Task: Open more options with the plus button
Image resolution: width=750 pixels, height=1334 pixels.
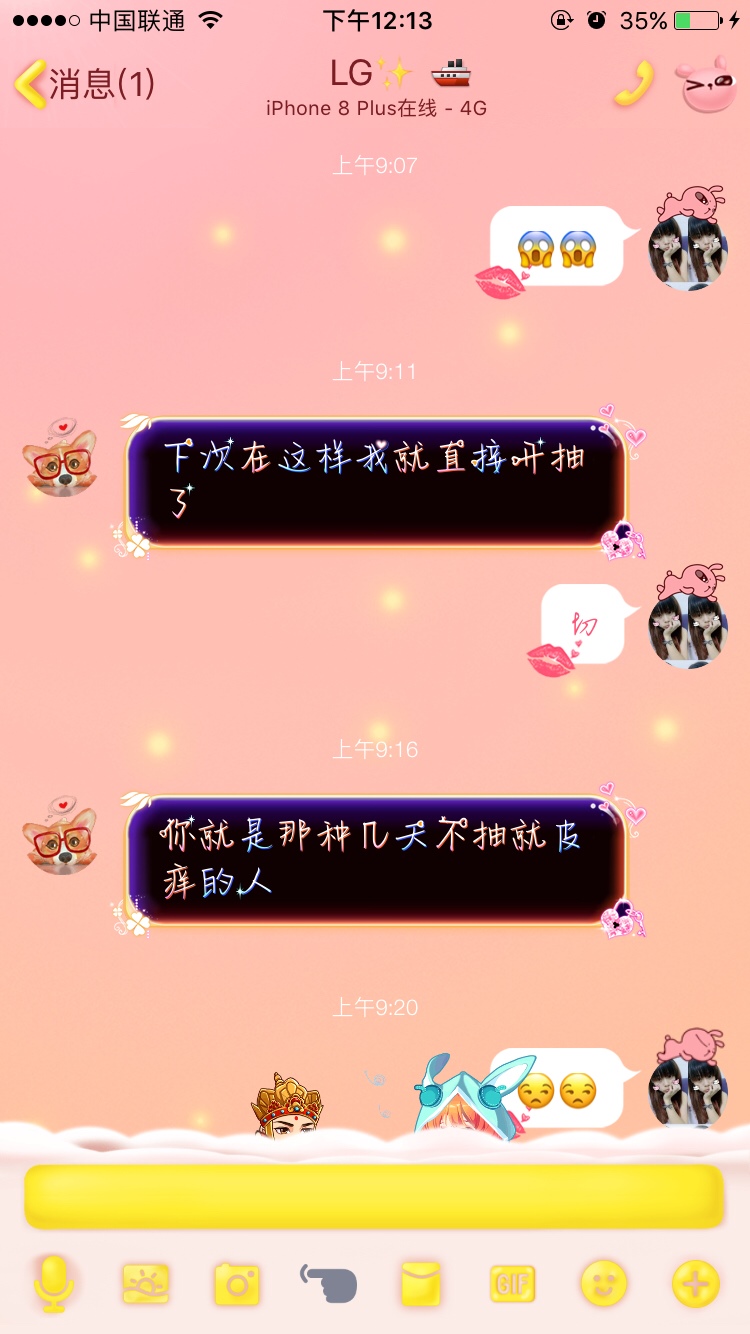Action: pyautogui.click(x=696, y=1283)
